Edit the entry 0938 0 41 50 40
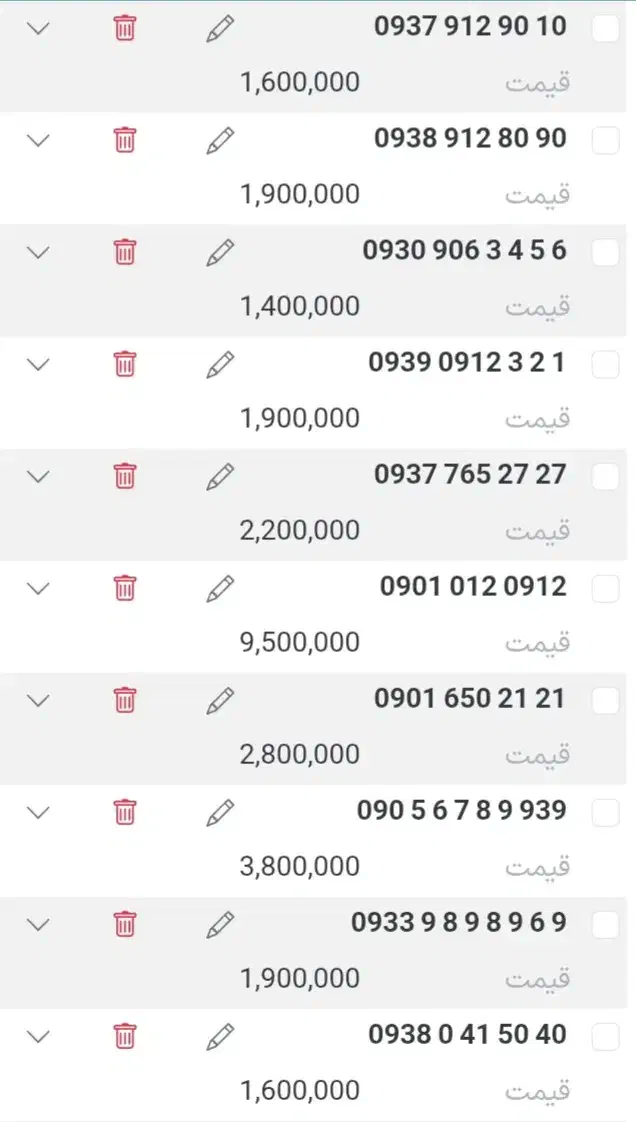The height and width of the screenshot is (1122, 636). pos(220,1037)
